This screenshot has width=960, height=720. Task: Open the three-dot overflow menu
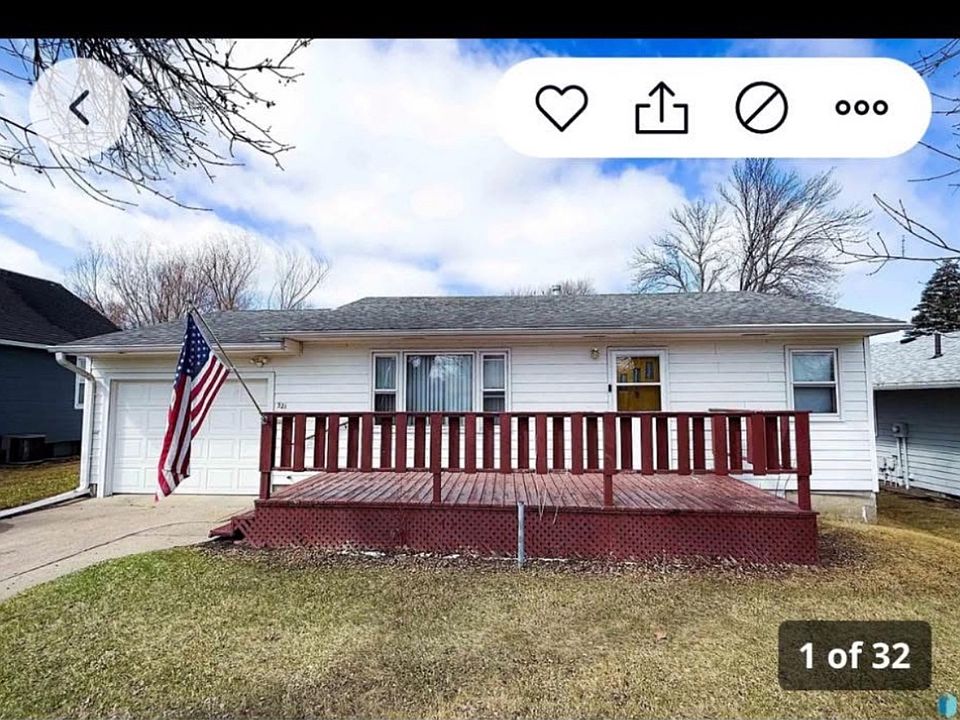point(861,107)
